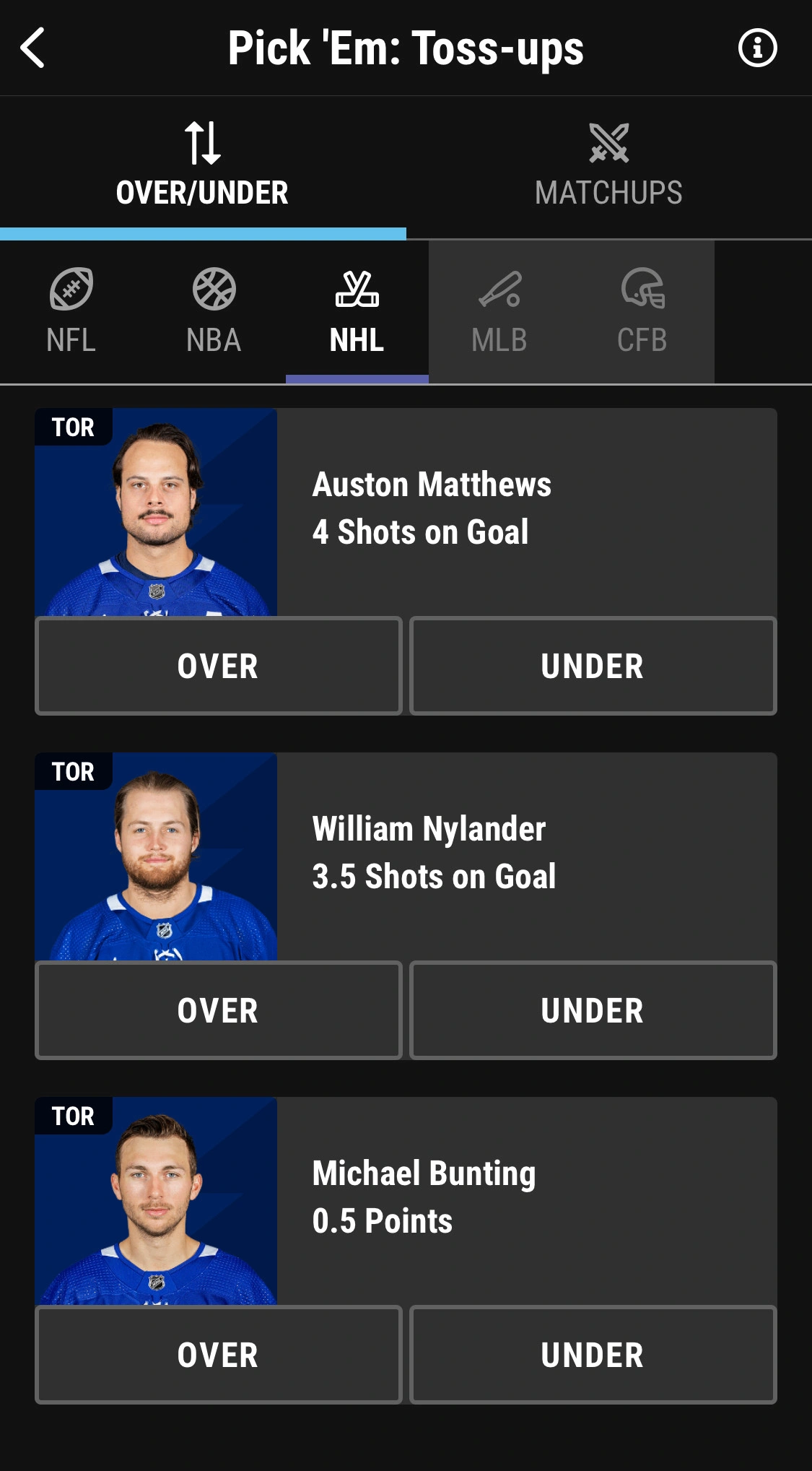Switch to the Matchups tab
This screenshot has height=1471, width=812.
608,167
